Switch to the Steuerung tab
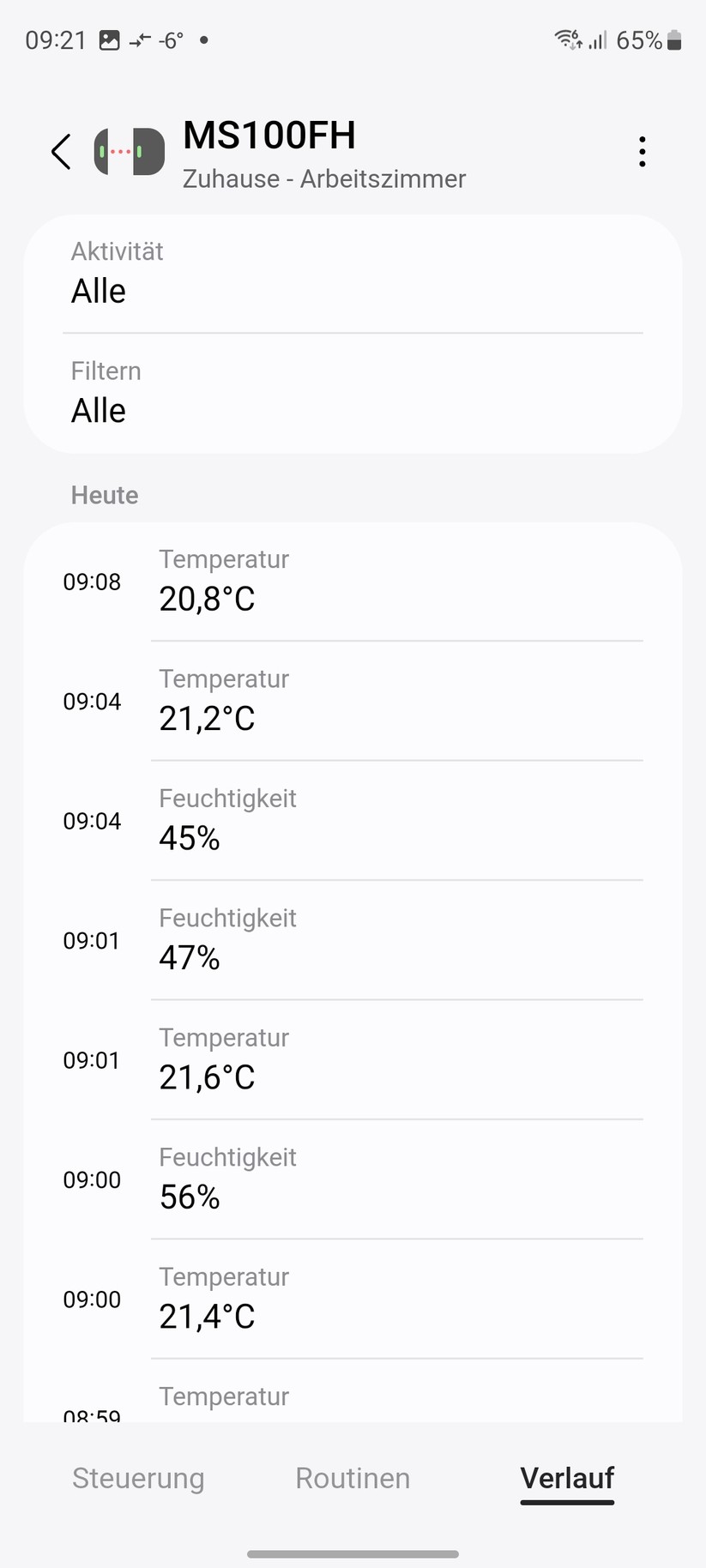The height and width of the screenshot is (1568, 706). 138,1478
